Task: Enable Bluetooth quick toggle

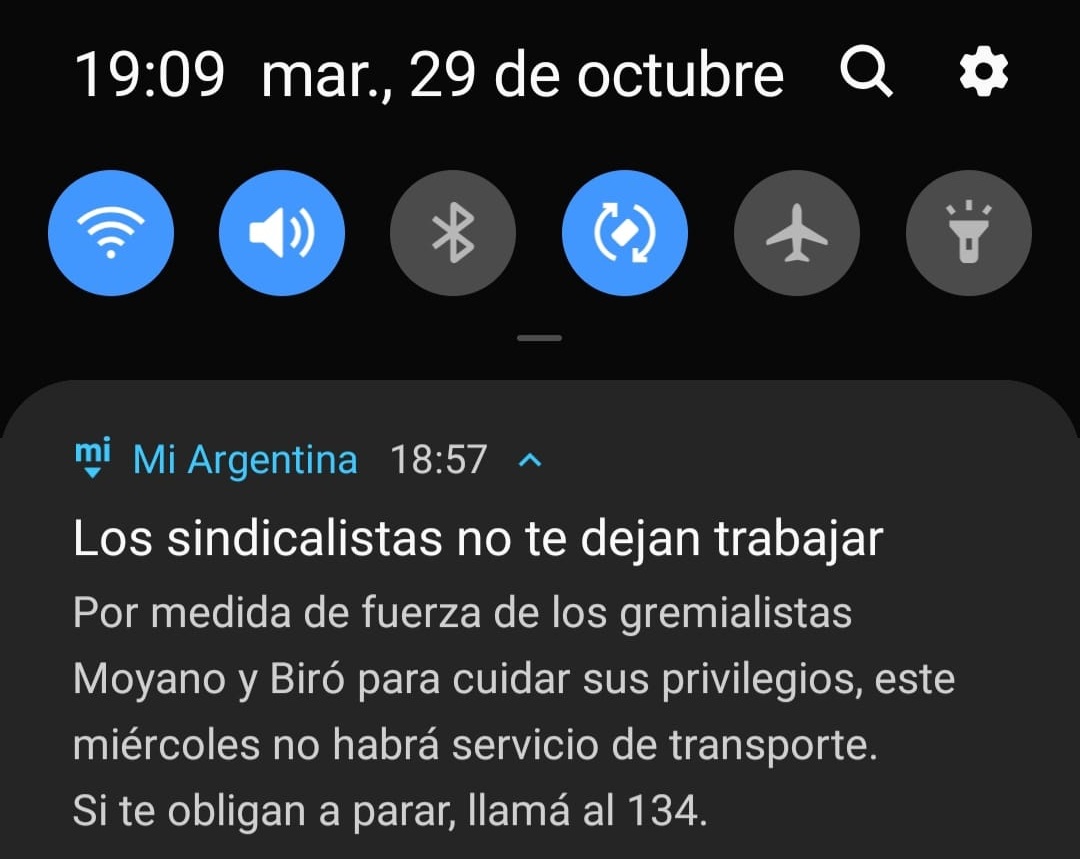Action: [x=453, y=233]
